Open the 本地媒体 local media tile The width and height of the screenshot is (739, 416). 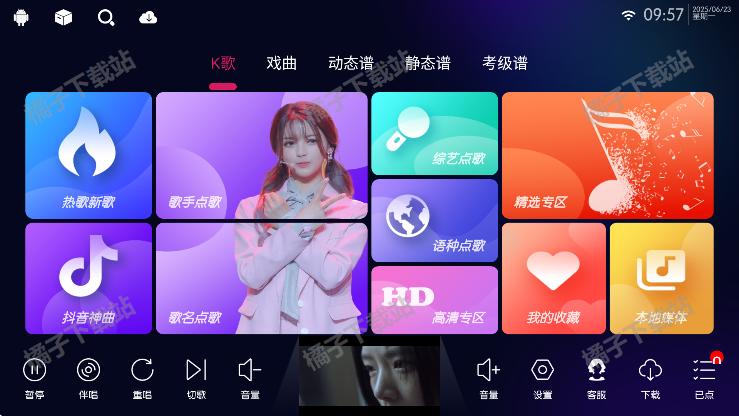661,278
